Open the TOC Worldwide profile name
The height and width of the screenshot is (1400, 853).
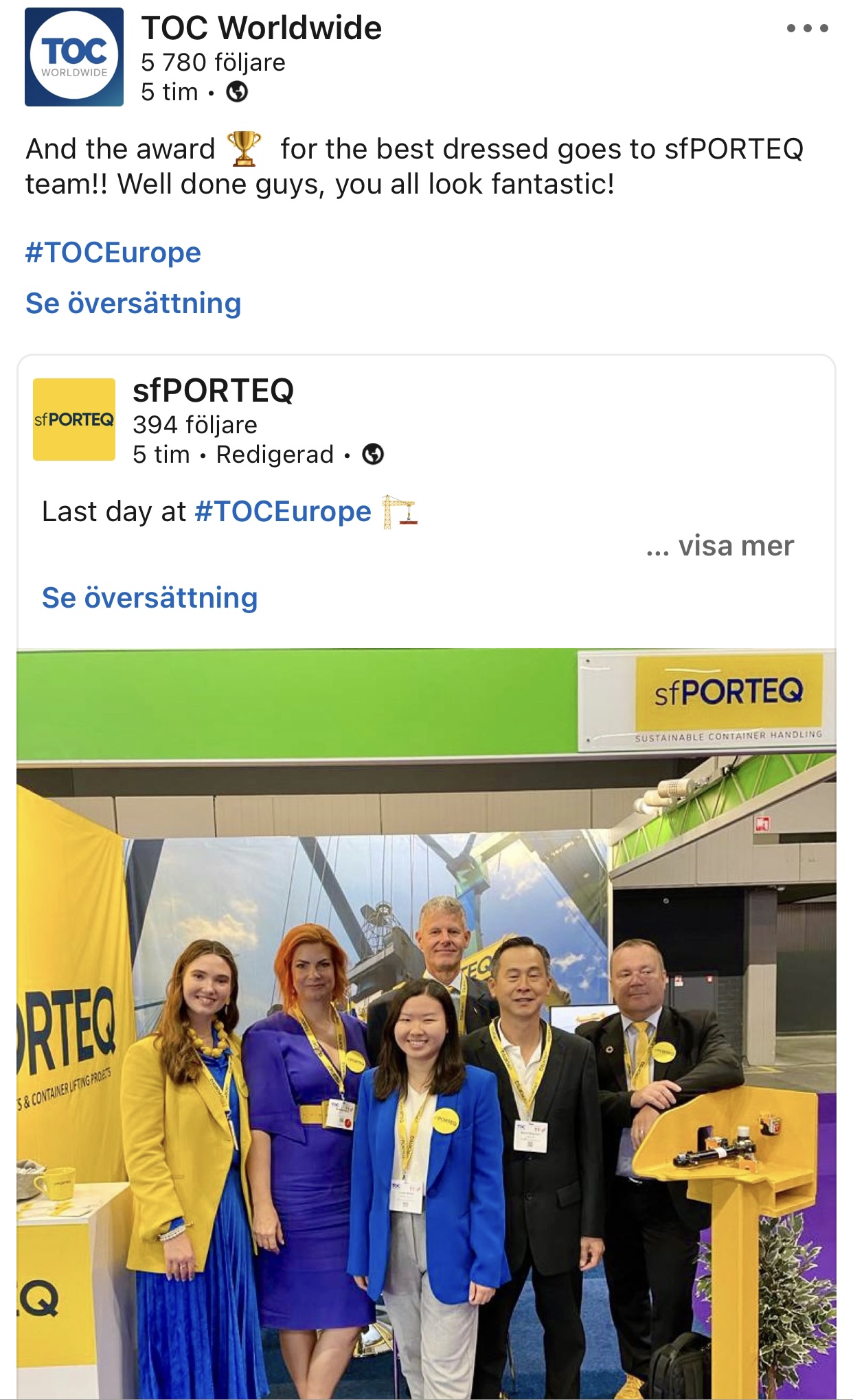point(261,28)
